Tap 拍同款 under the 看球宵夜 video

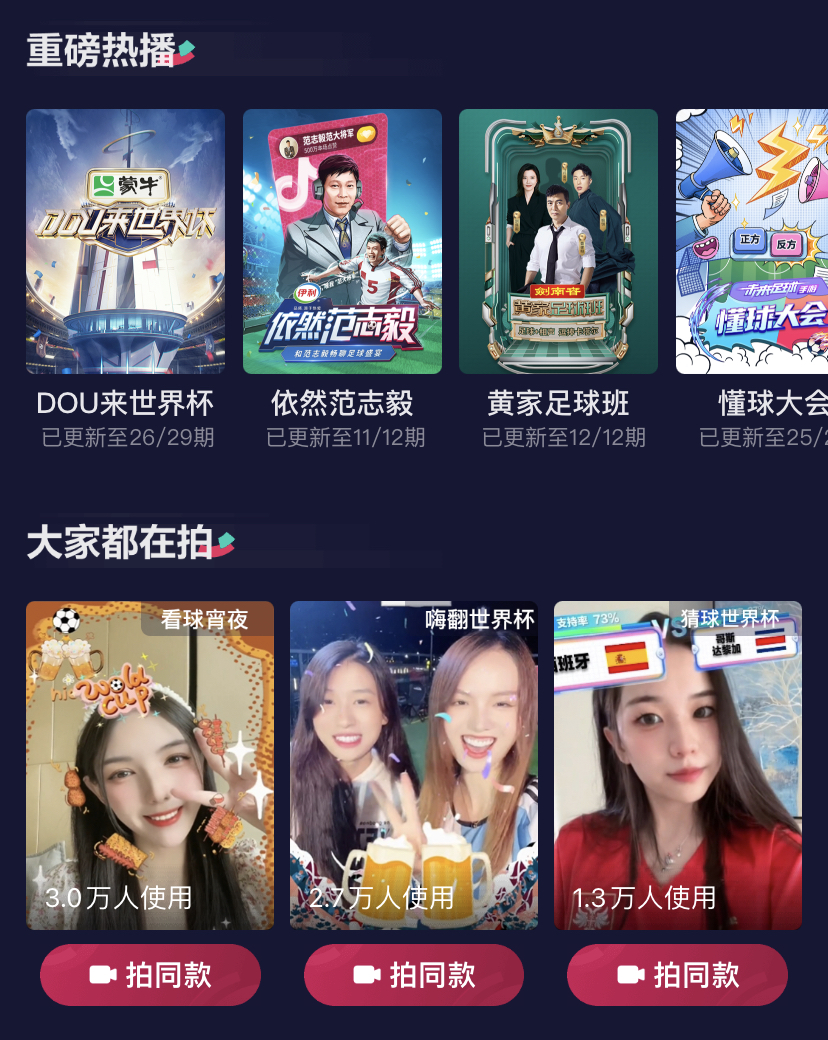click(150, 975)
